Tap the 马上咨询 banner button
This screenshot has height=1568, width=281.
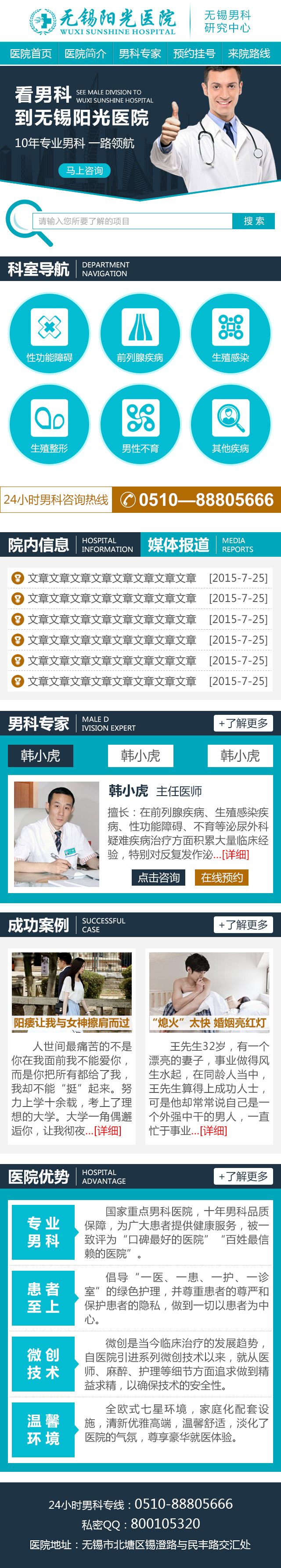(x=85, y=170)
